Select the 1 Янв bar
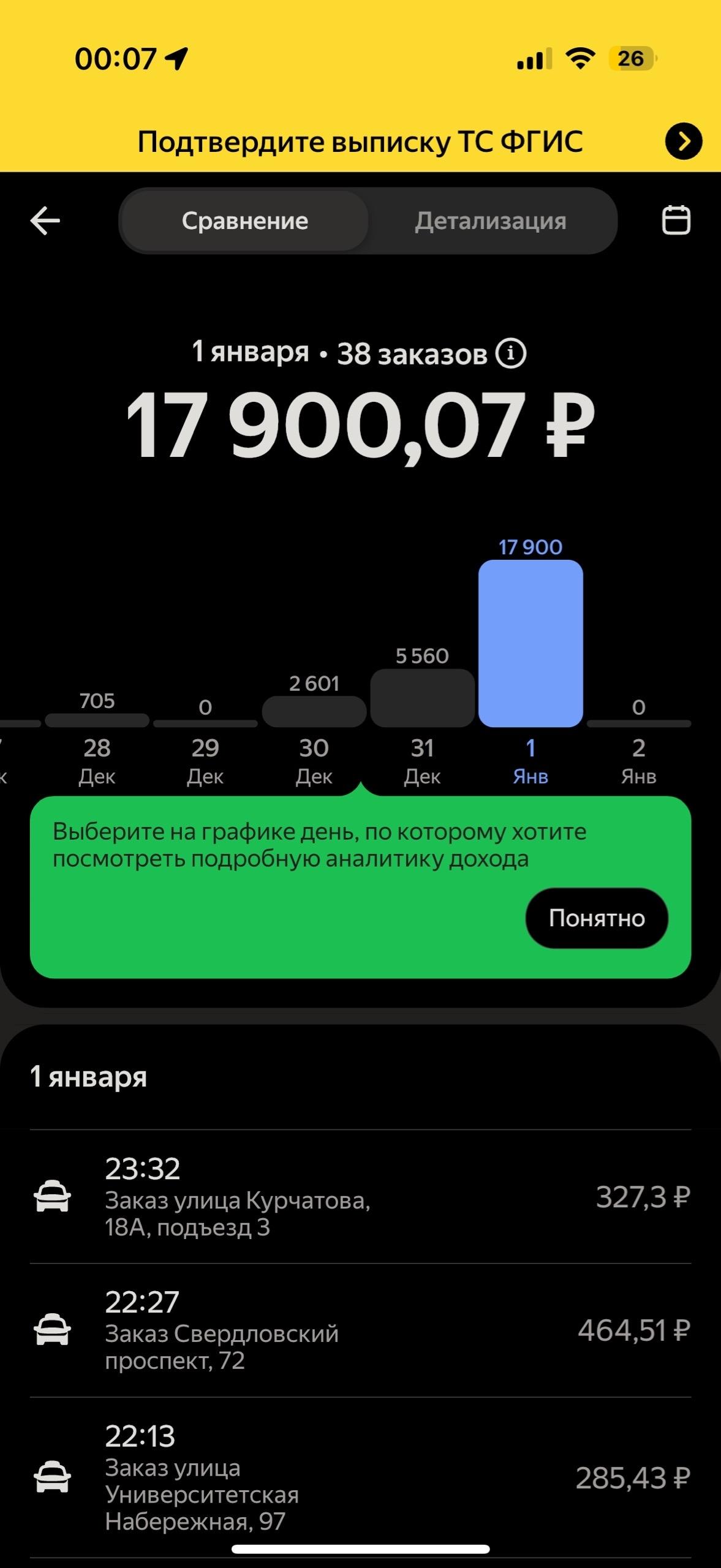The height and width of the screenshot is (1568, 721). click(530, 643)
